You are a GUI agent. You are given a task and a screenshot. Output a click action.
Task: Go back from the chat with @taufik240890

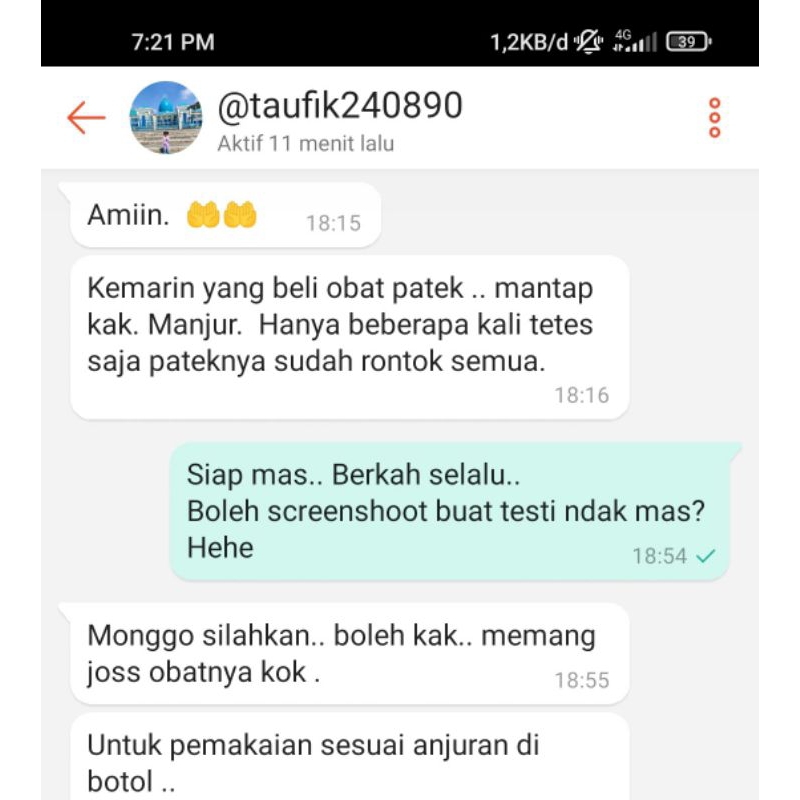click(x=86, y=118)
